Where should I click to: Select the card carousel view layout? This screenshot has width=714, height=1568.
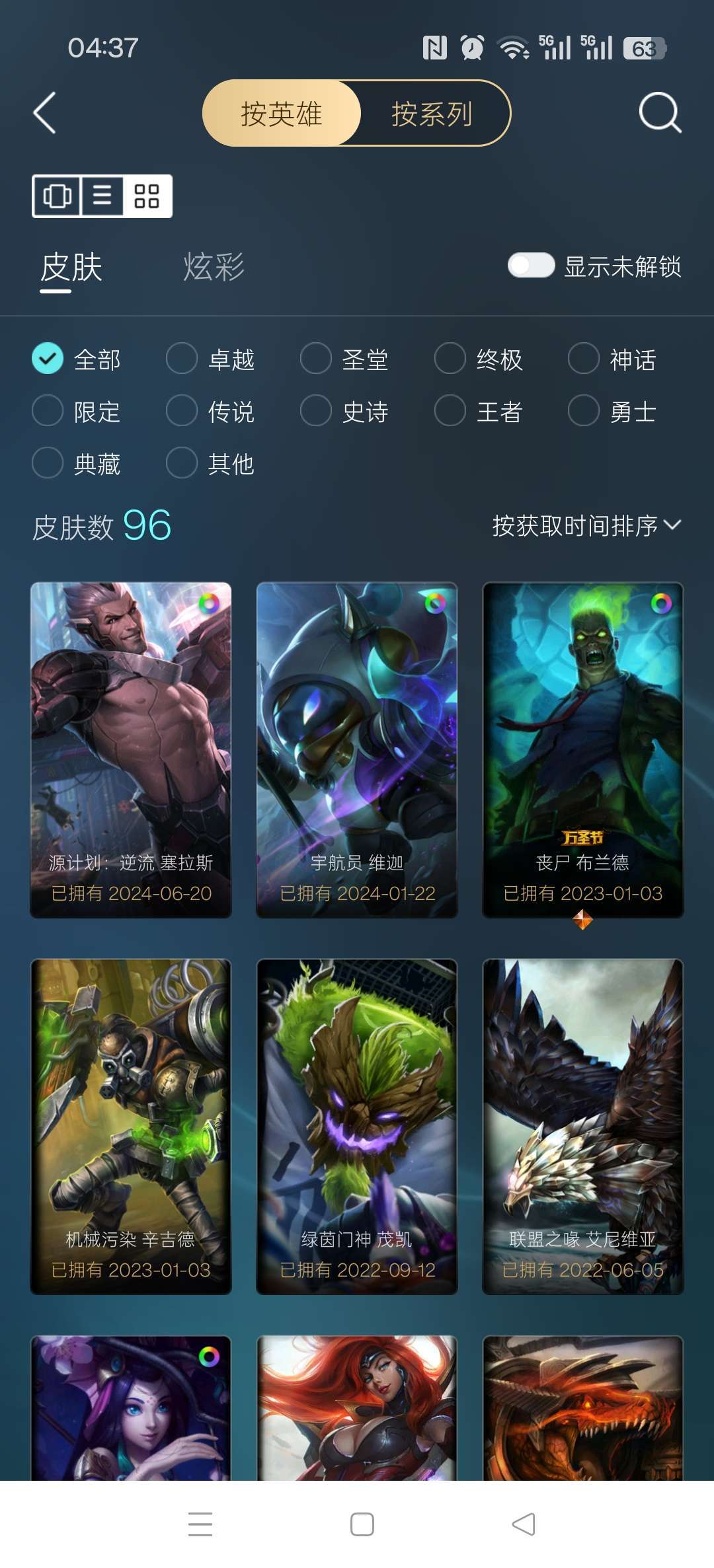click(57, 196)
